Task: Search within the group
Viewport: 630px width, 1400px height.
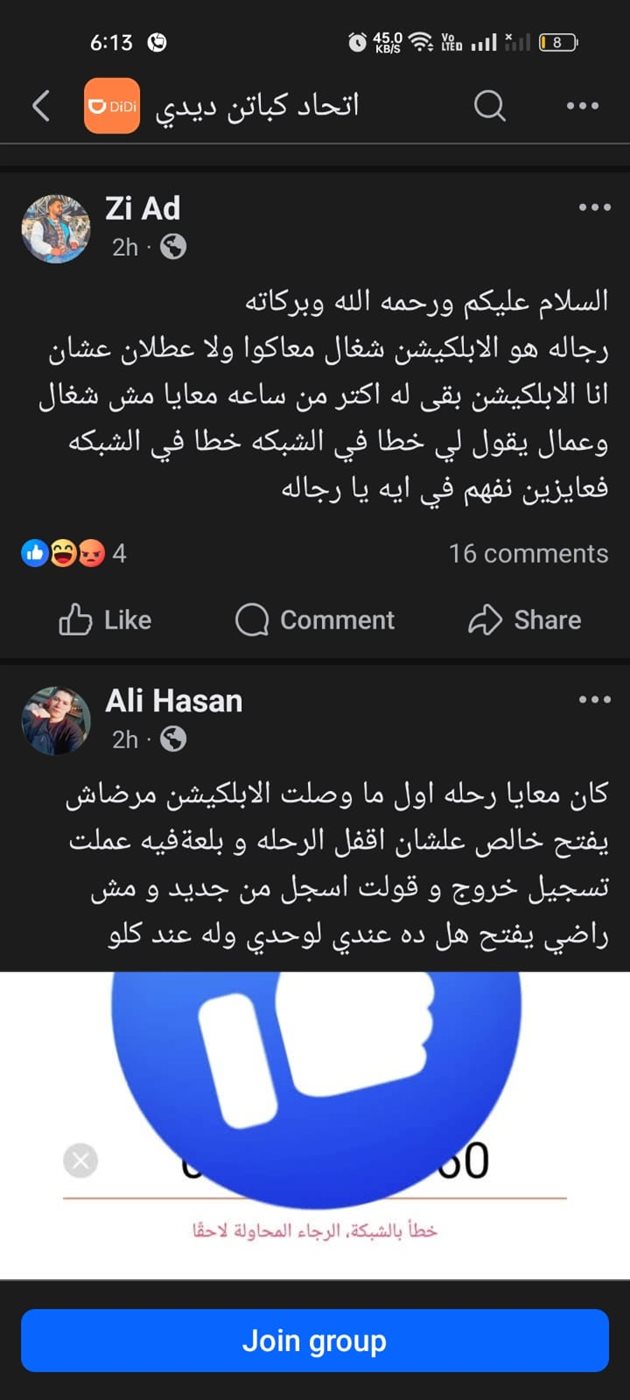Action: click(x=489, y=105)
